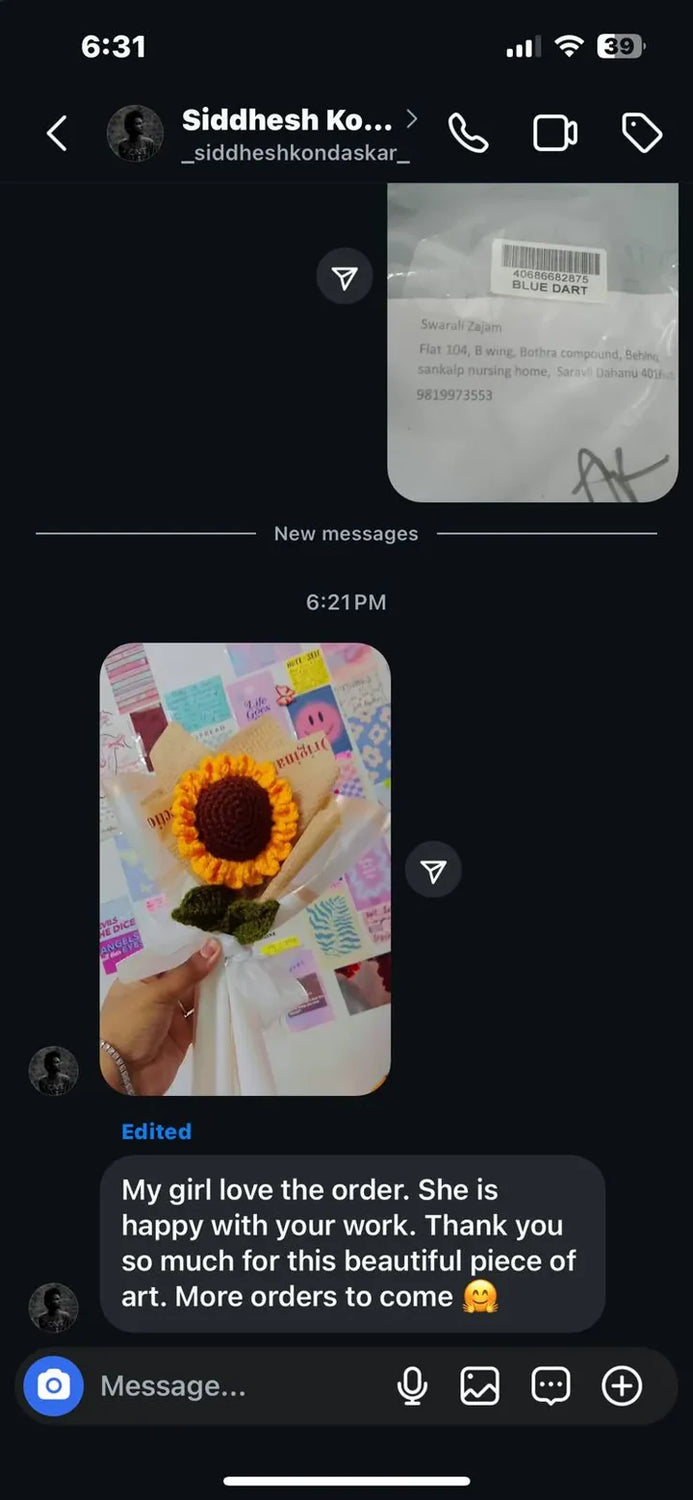Viewport: 693px width, 1500px height.
Task: Open the photo gallery picker
Action: [480, 1386]
